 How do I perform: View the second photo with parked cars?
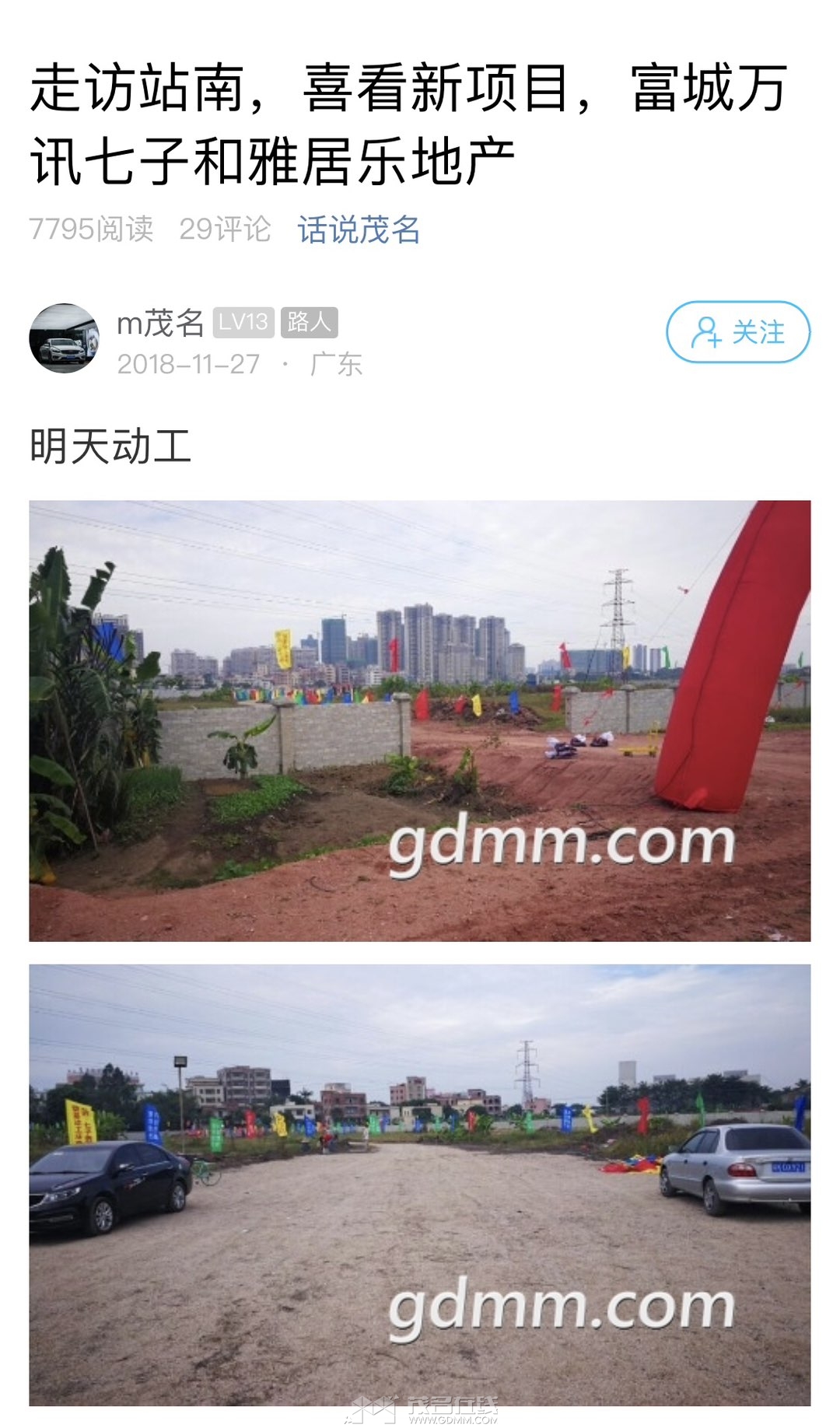(x=420, y=1184)
